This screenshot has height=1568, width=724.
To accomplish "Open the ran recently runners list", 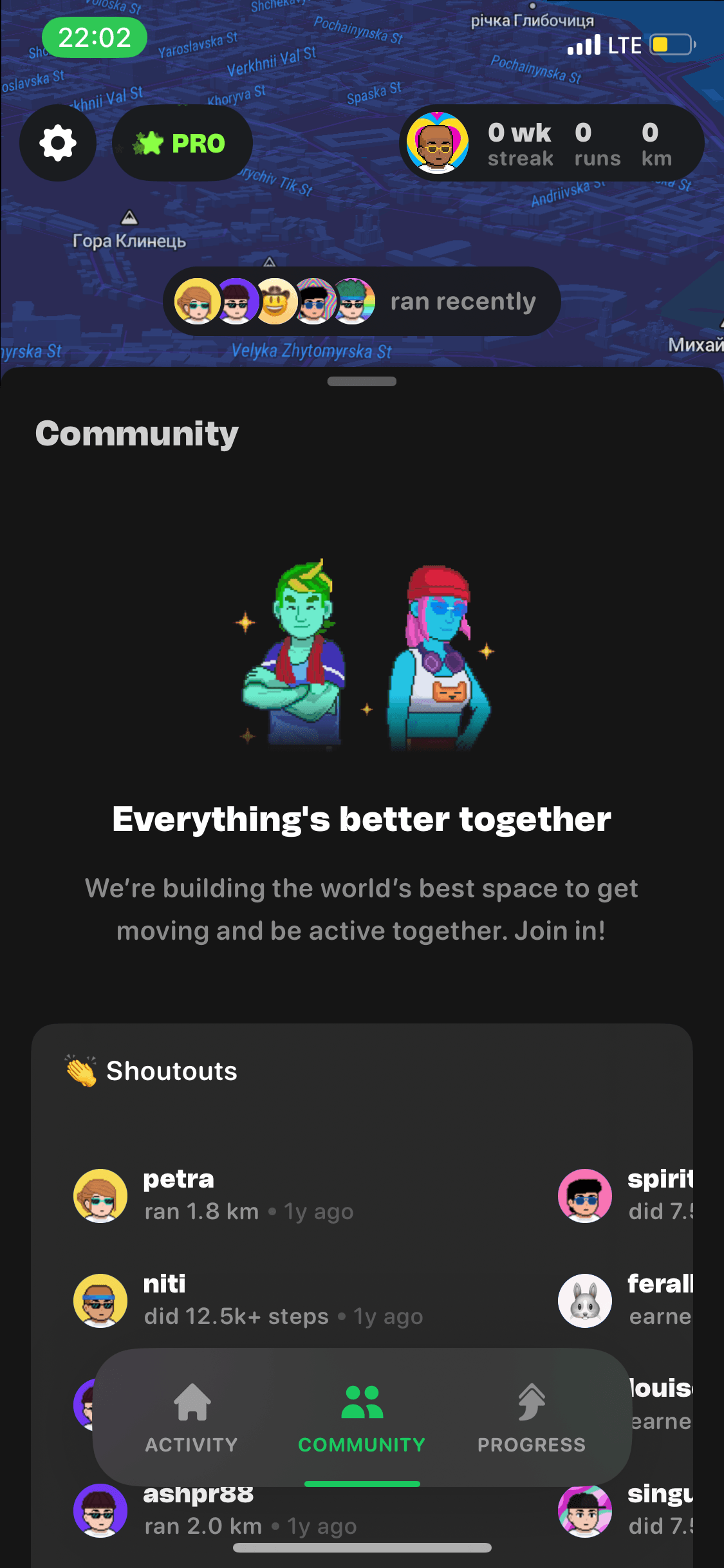I will [x=362, y=301].
